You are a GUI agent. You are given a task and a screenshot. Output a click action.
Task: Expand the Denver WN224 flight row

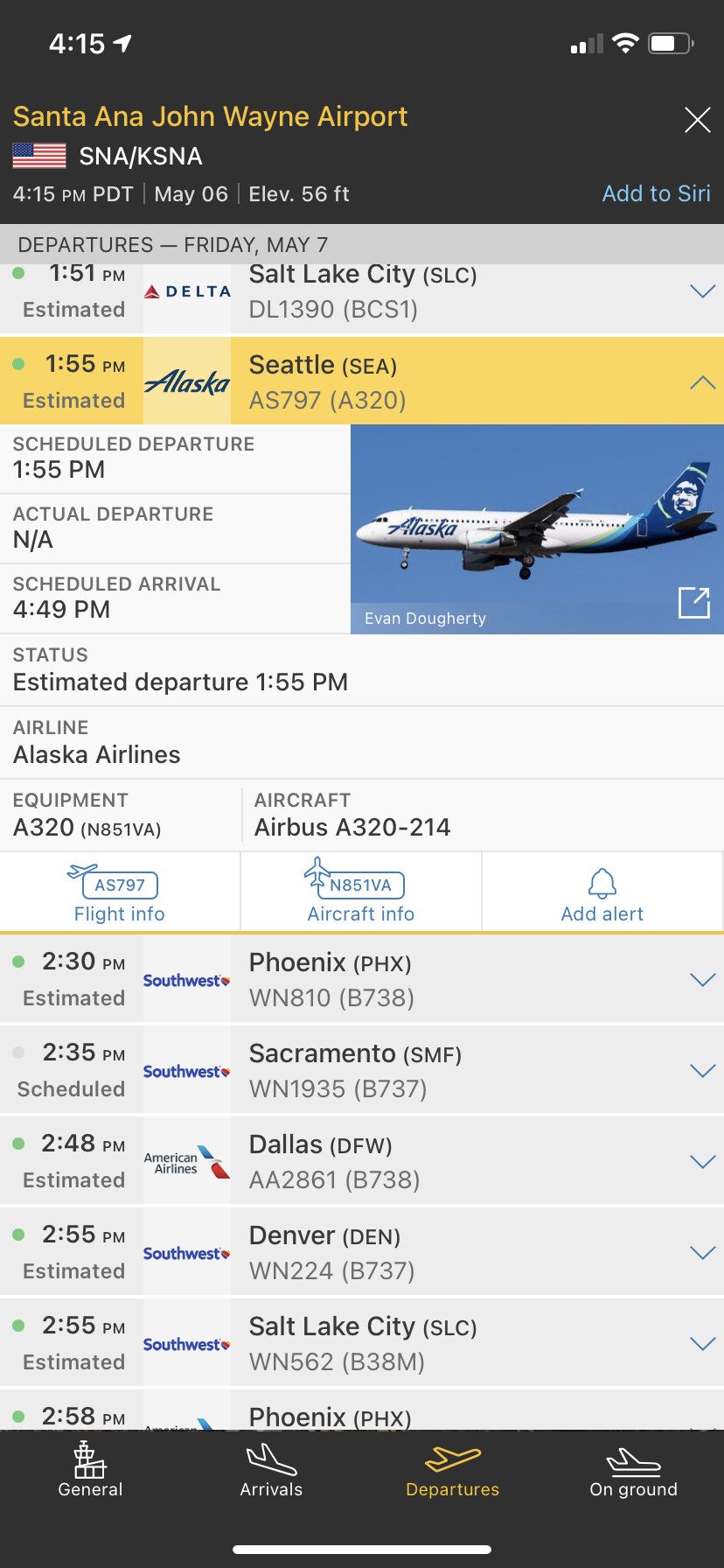coord(702,1253)
